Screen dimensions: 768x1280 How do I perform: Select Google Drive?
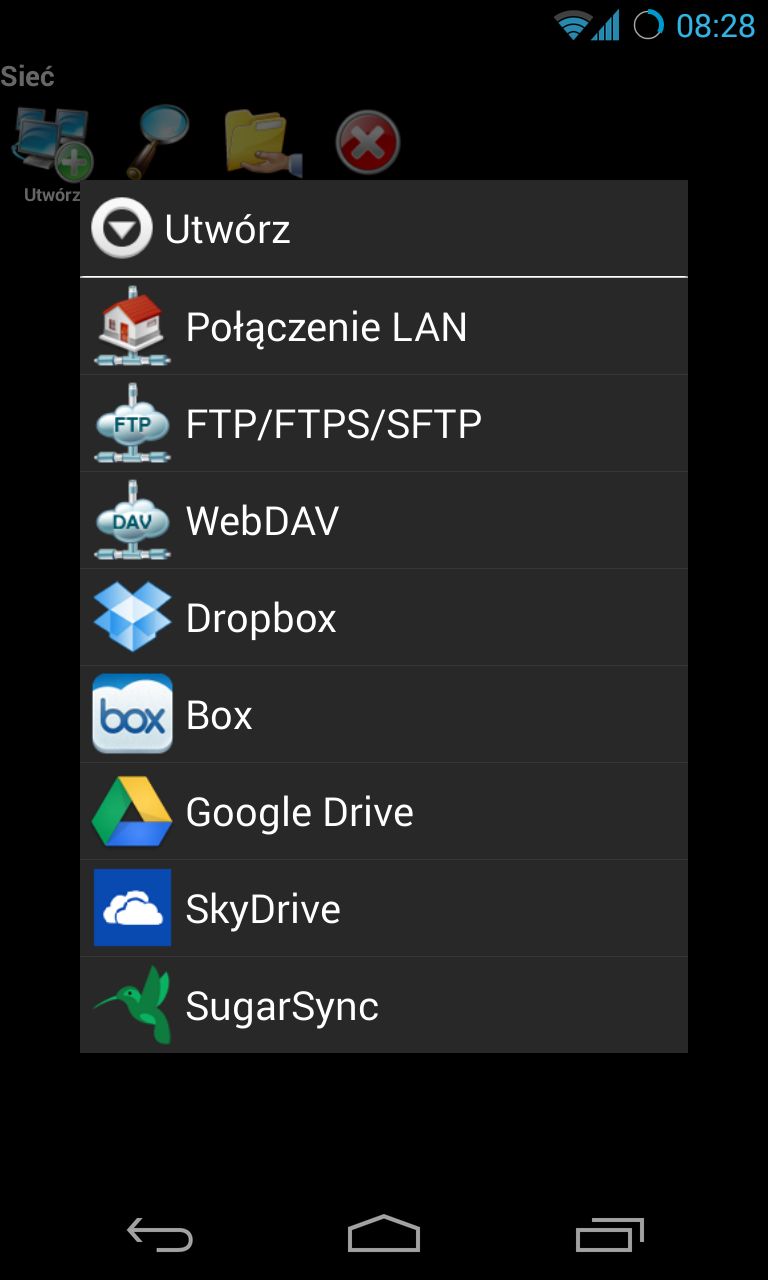(384, 812)
